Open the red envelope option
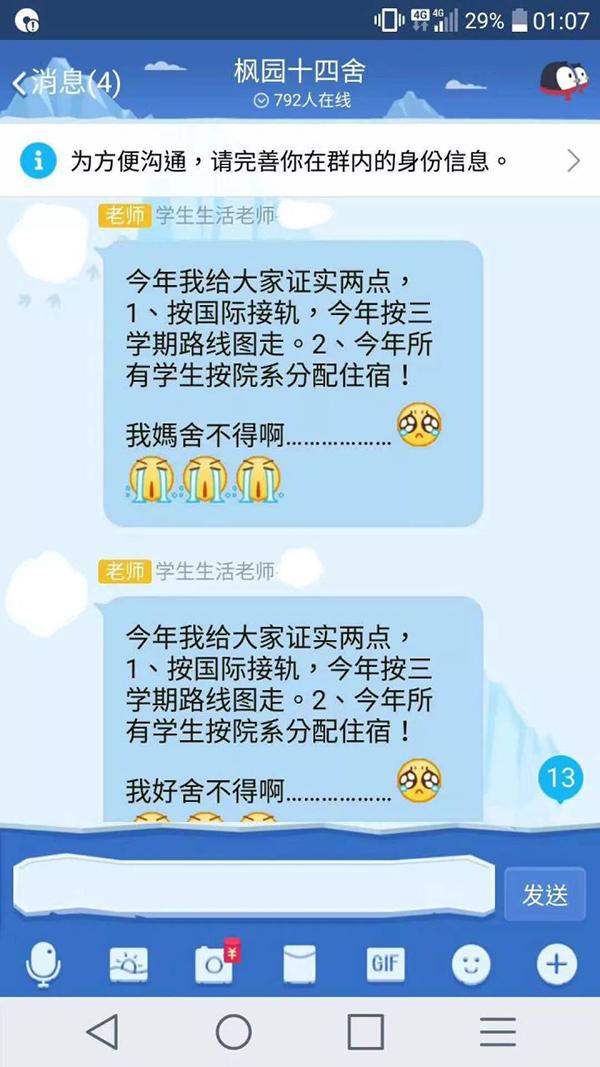 300,965
